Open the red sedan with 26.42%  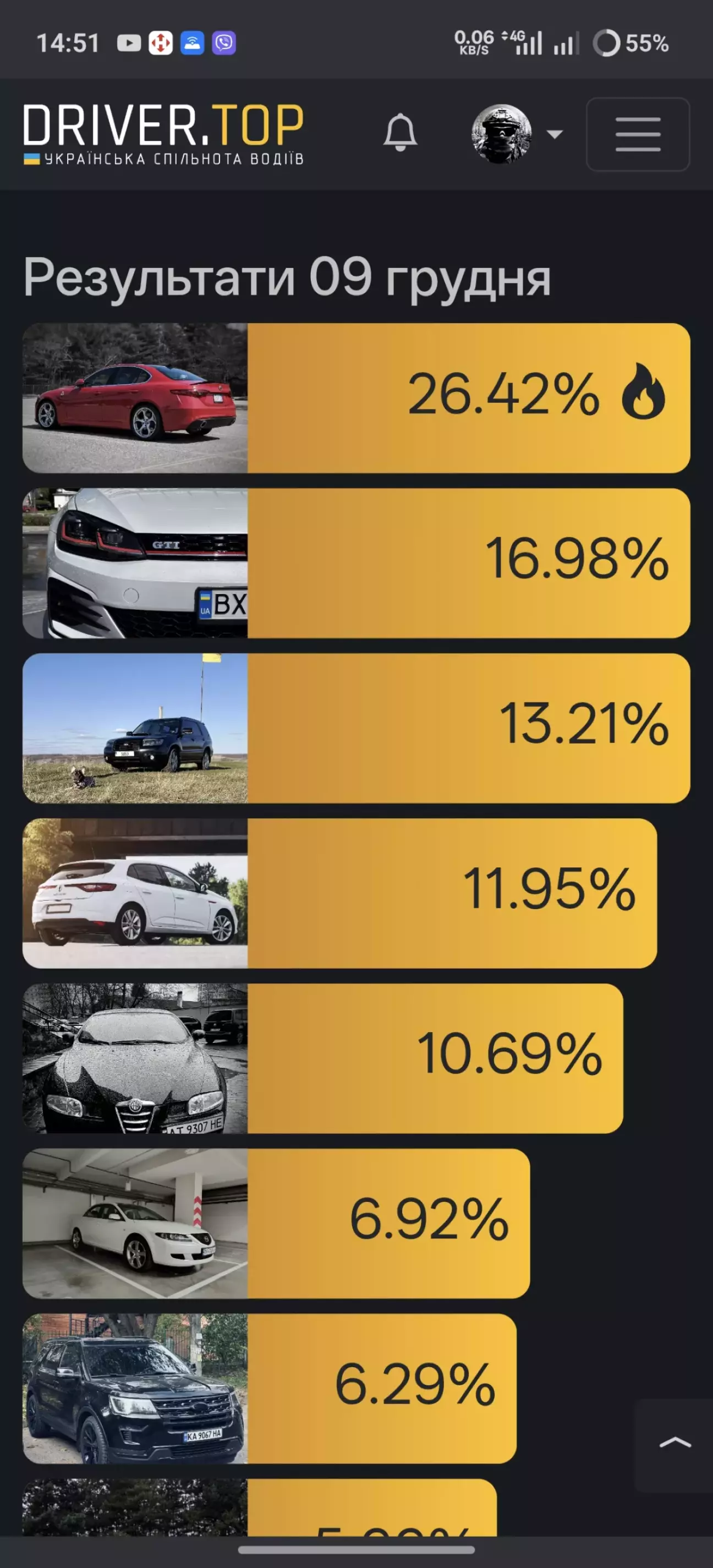[356, 397]
